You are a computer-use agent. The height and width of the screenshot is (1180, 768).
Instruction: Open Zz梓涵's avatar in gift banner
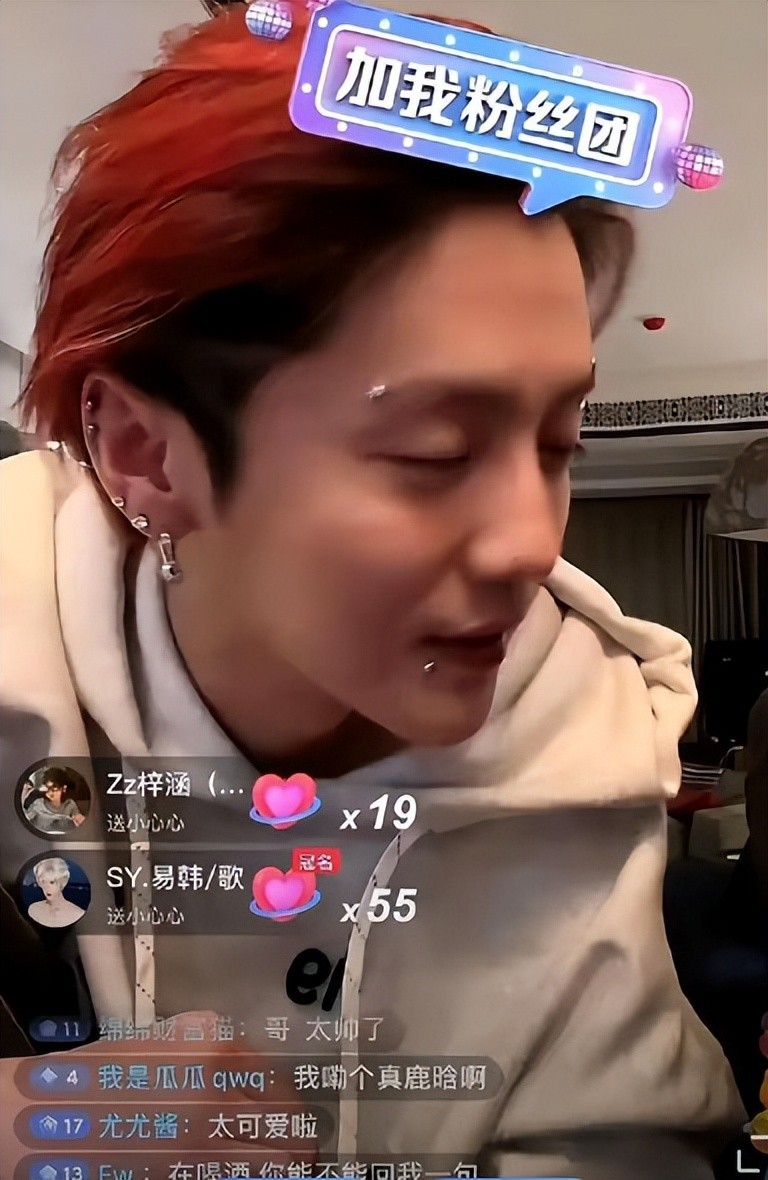(x=54, y=799)
